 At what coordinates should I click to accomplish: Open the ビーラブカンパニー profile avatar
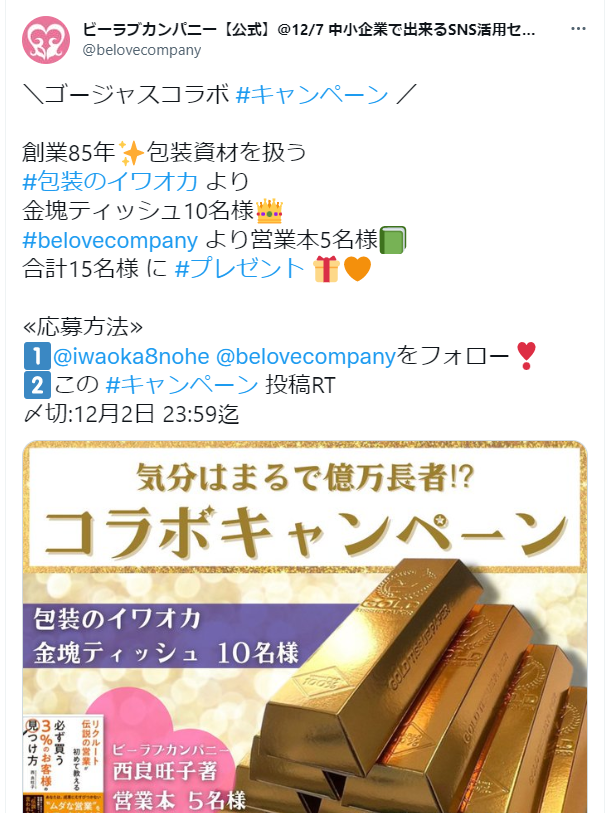(46, 39)
